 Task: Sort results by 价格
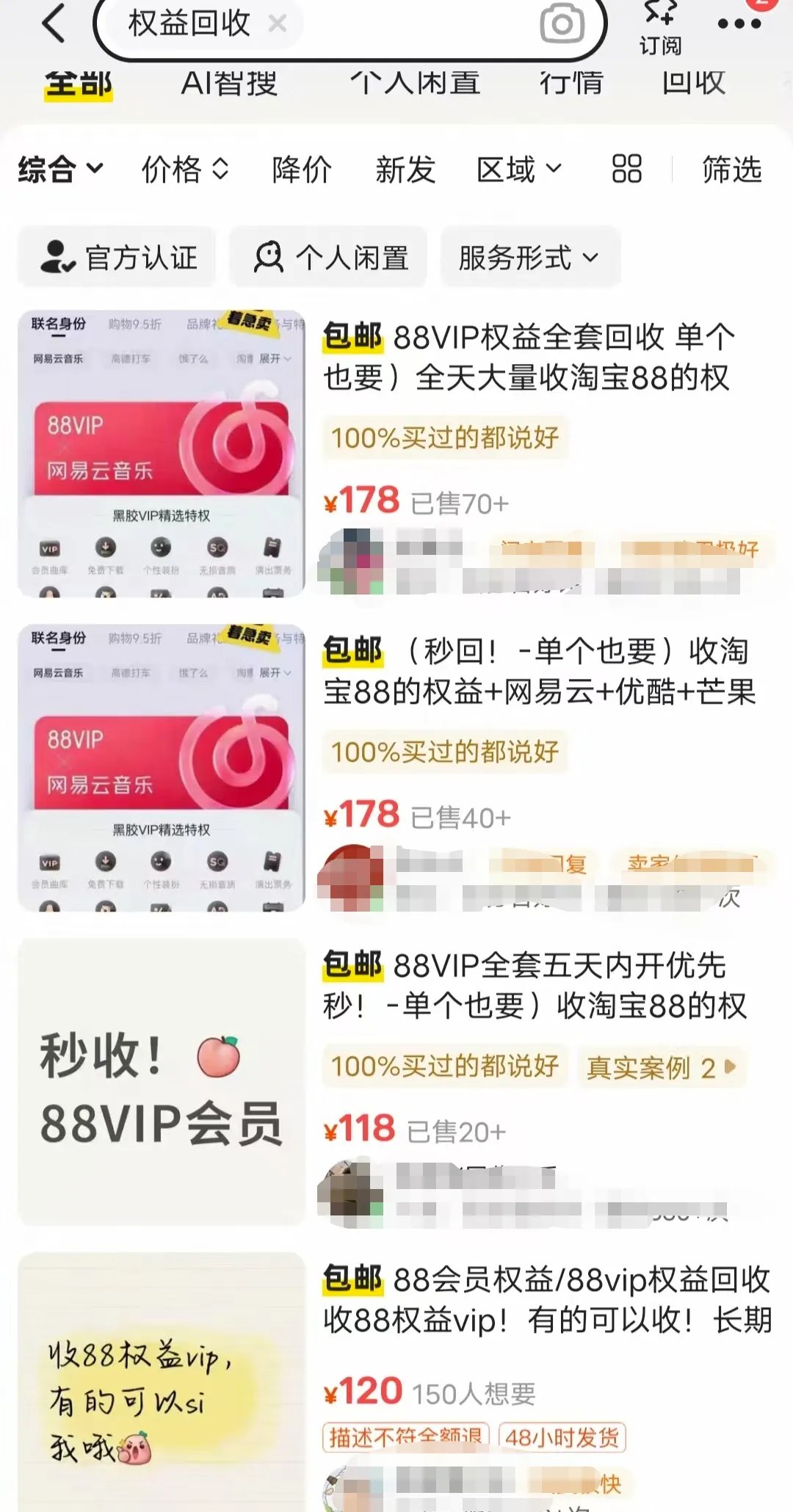pos(185,170)
